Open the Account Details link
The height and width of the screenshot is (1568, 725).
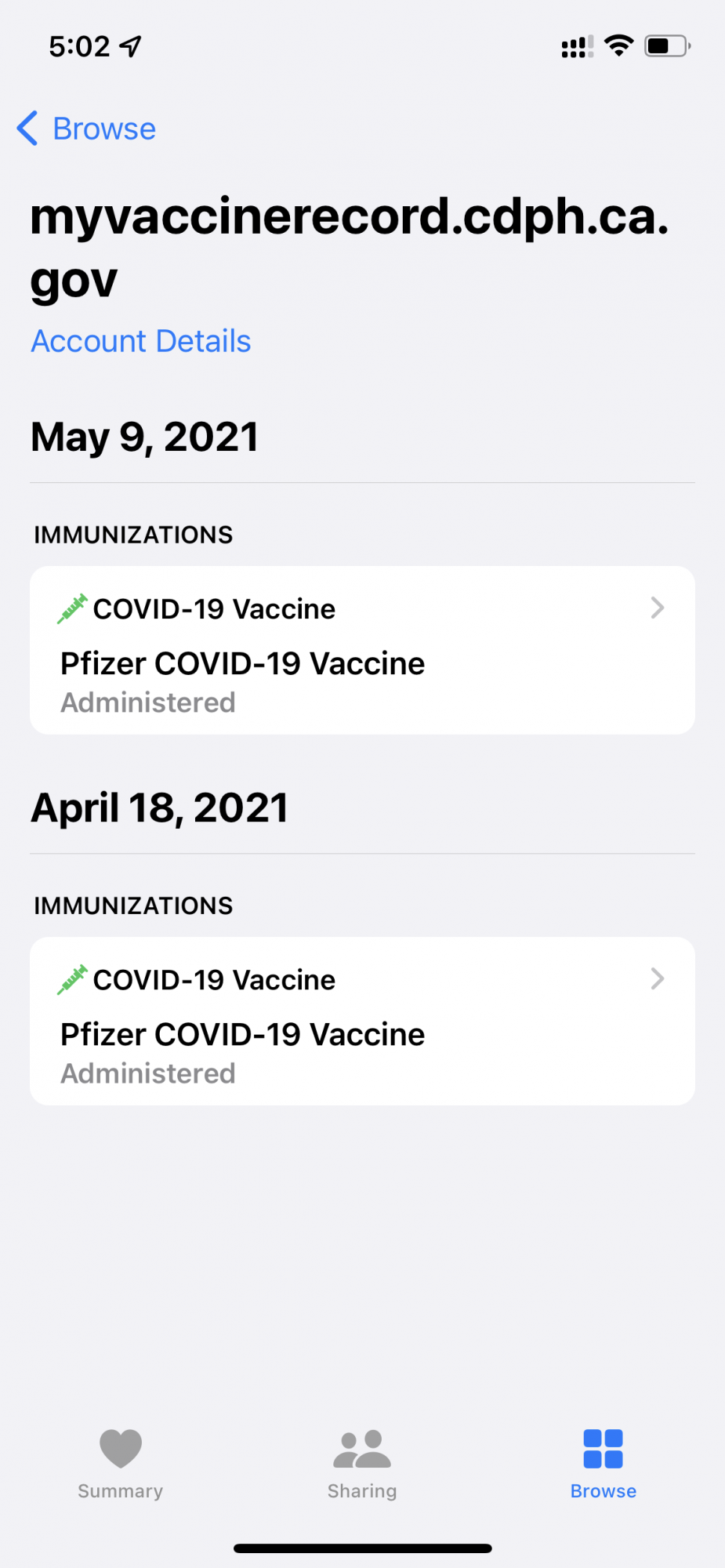point(141,341)
